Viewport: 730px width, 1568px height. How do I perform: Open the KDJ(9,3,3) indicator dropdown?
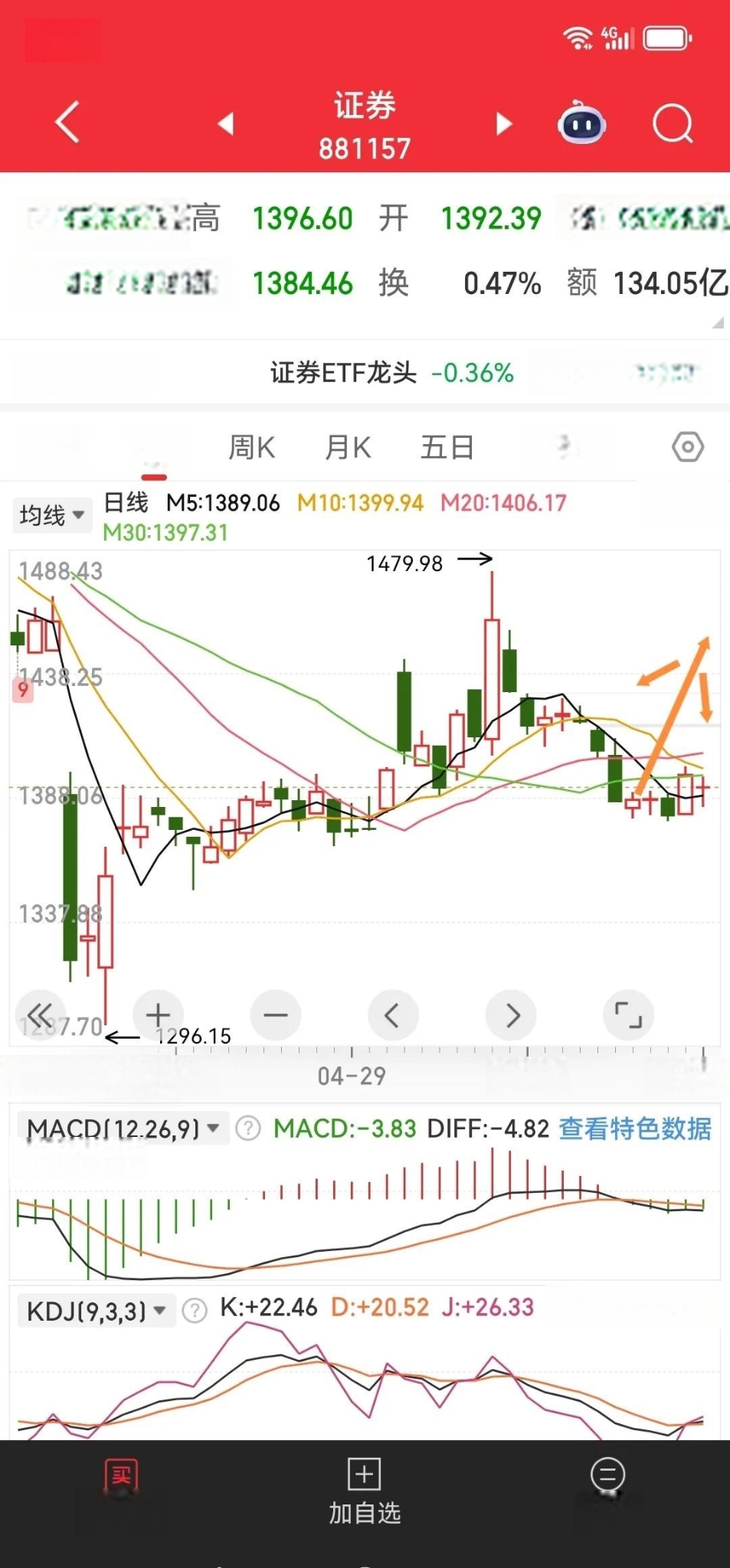[97, 1311]
